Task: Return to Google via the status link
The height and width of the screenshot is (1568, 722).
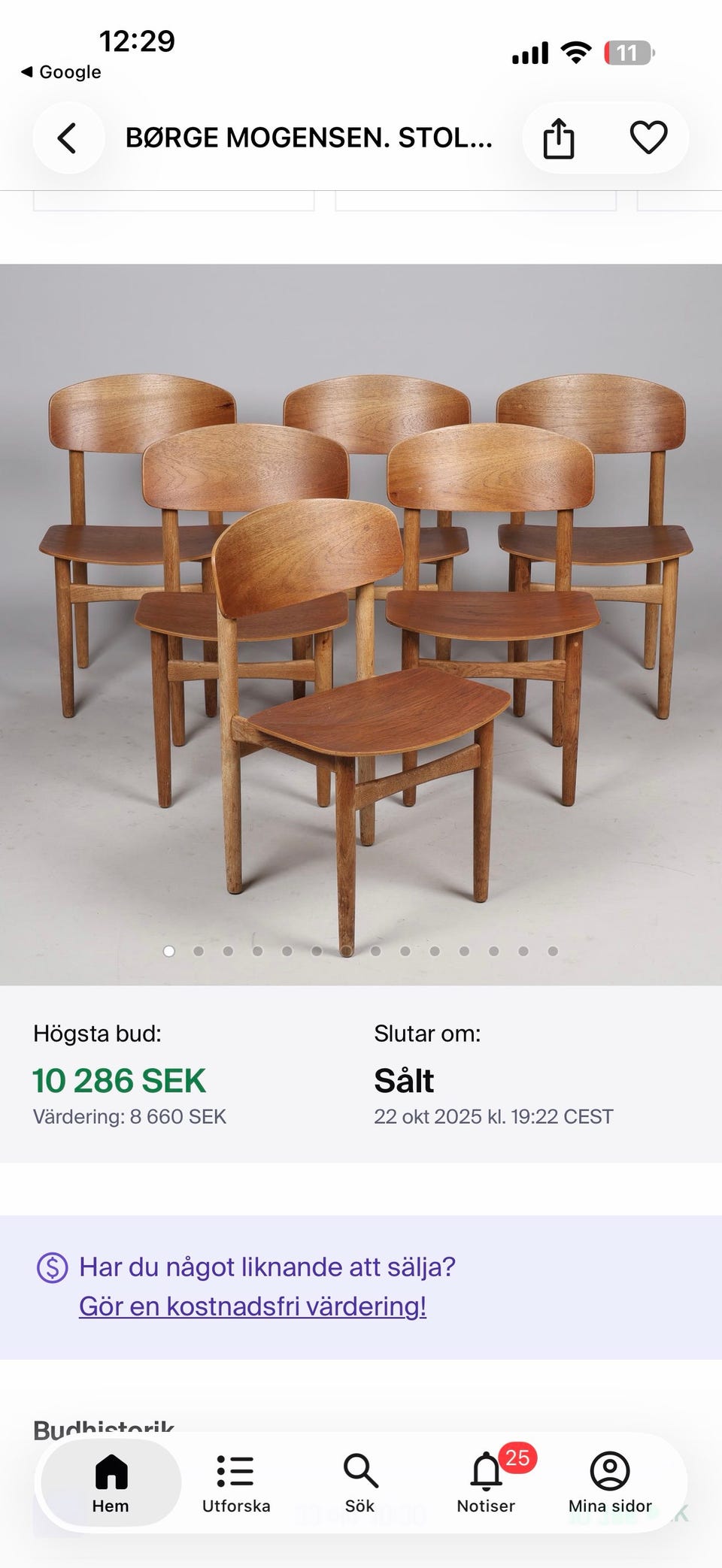Action: tap(62, 72)
